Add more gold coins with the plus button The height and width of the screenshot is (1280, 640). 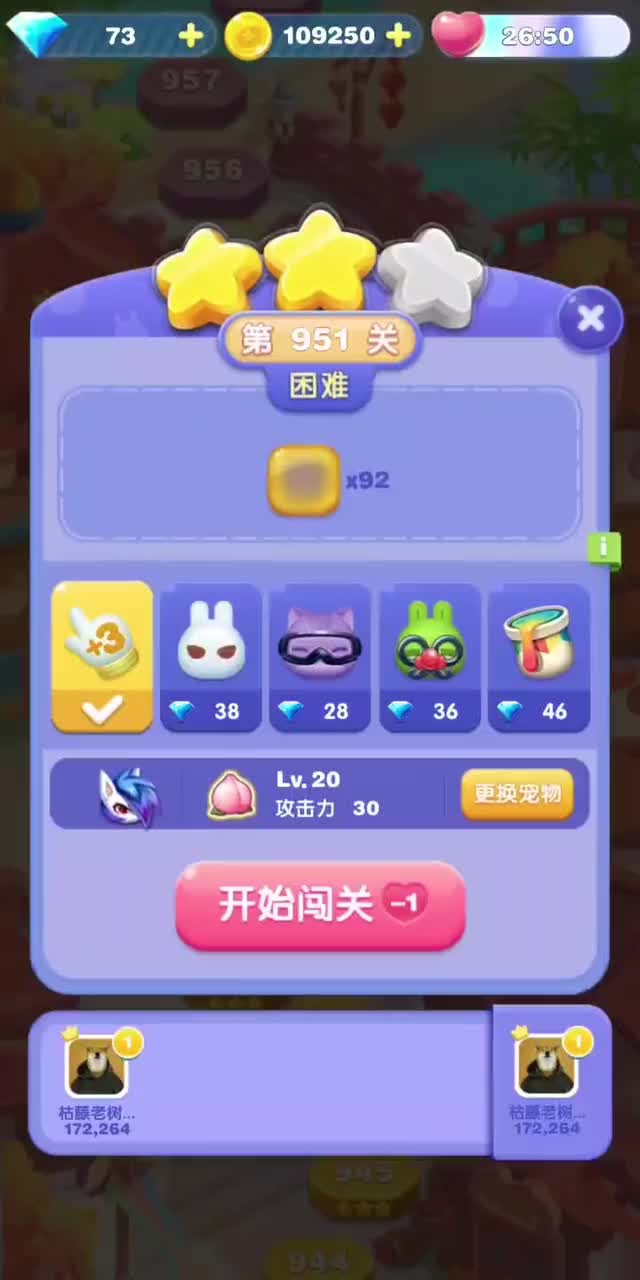coord(398,36)
